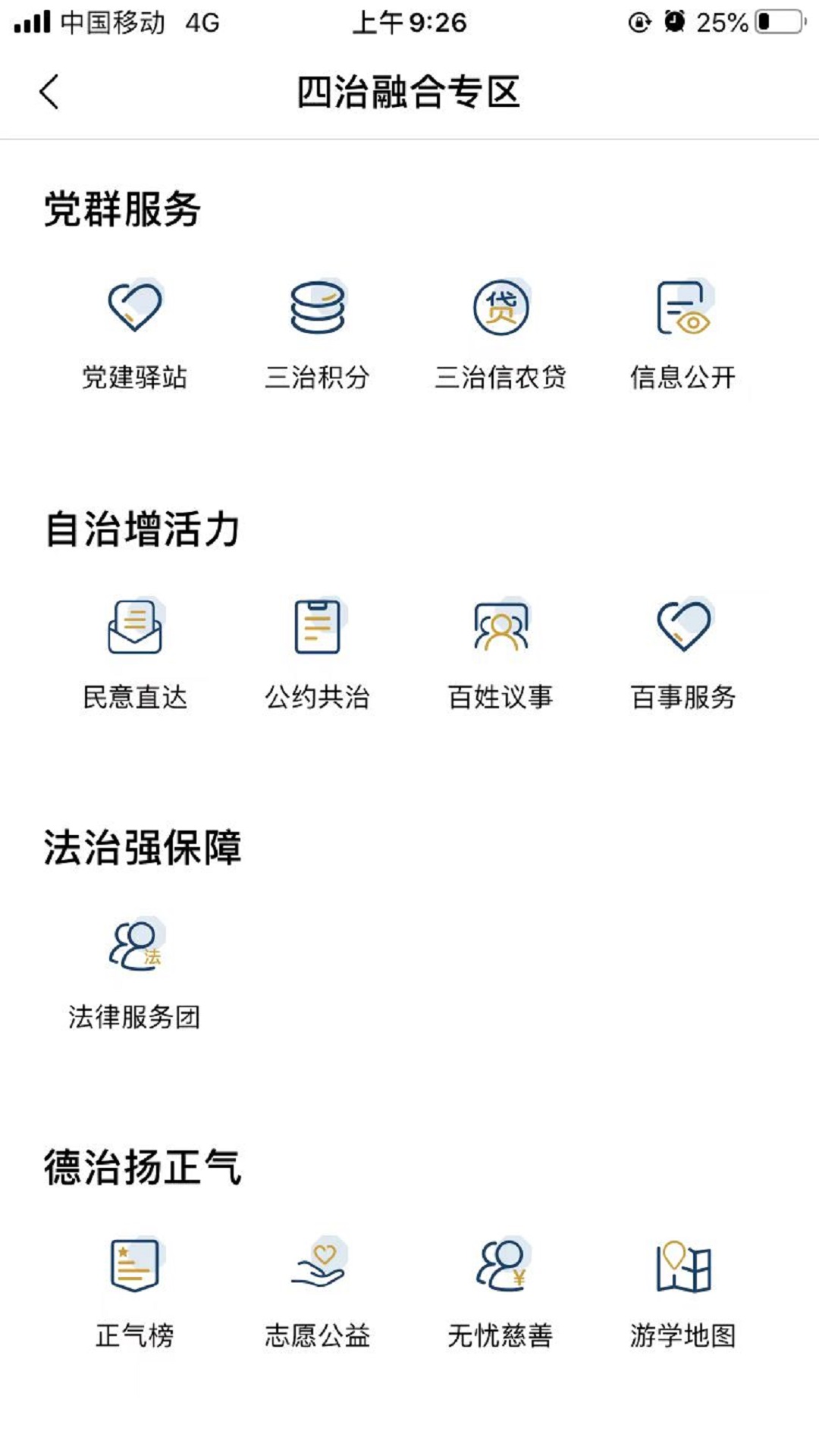The image size is (819, 1456).
Task: Launch 游学地图 map
Action: (682, 1291)
